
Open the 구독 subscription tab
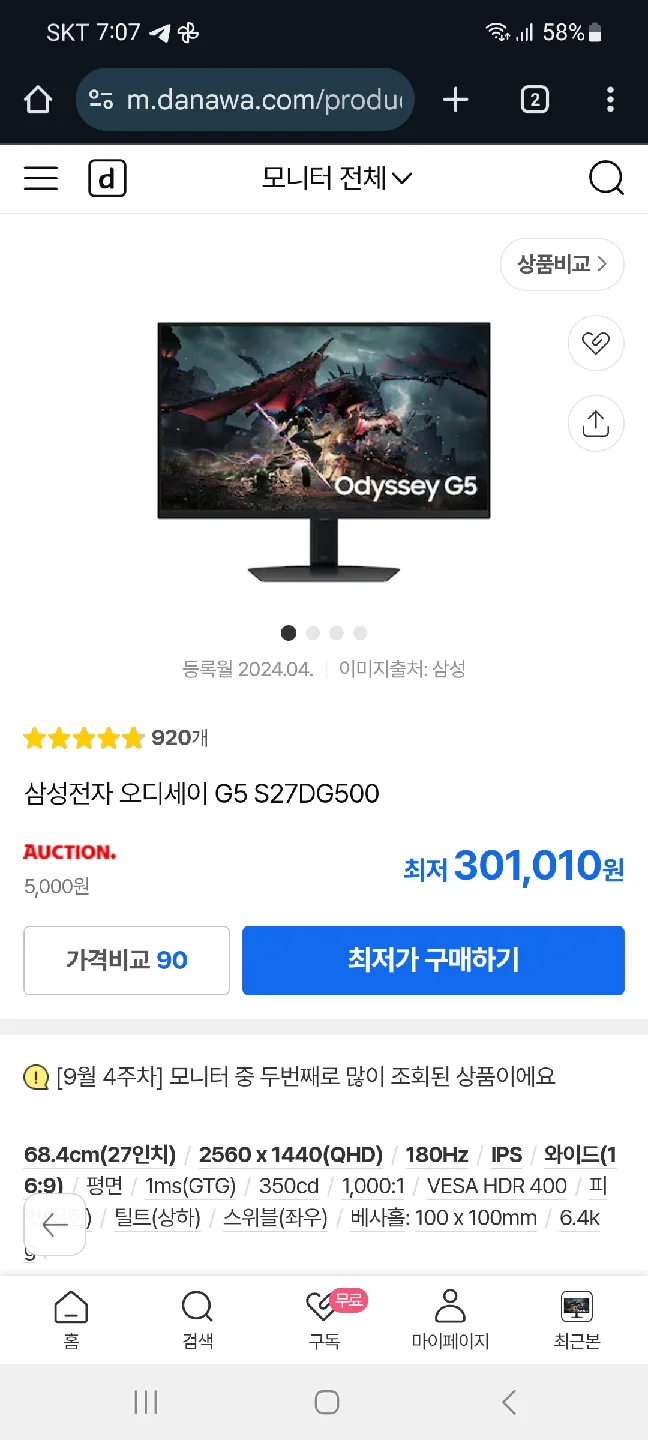324,1320
